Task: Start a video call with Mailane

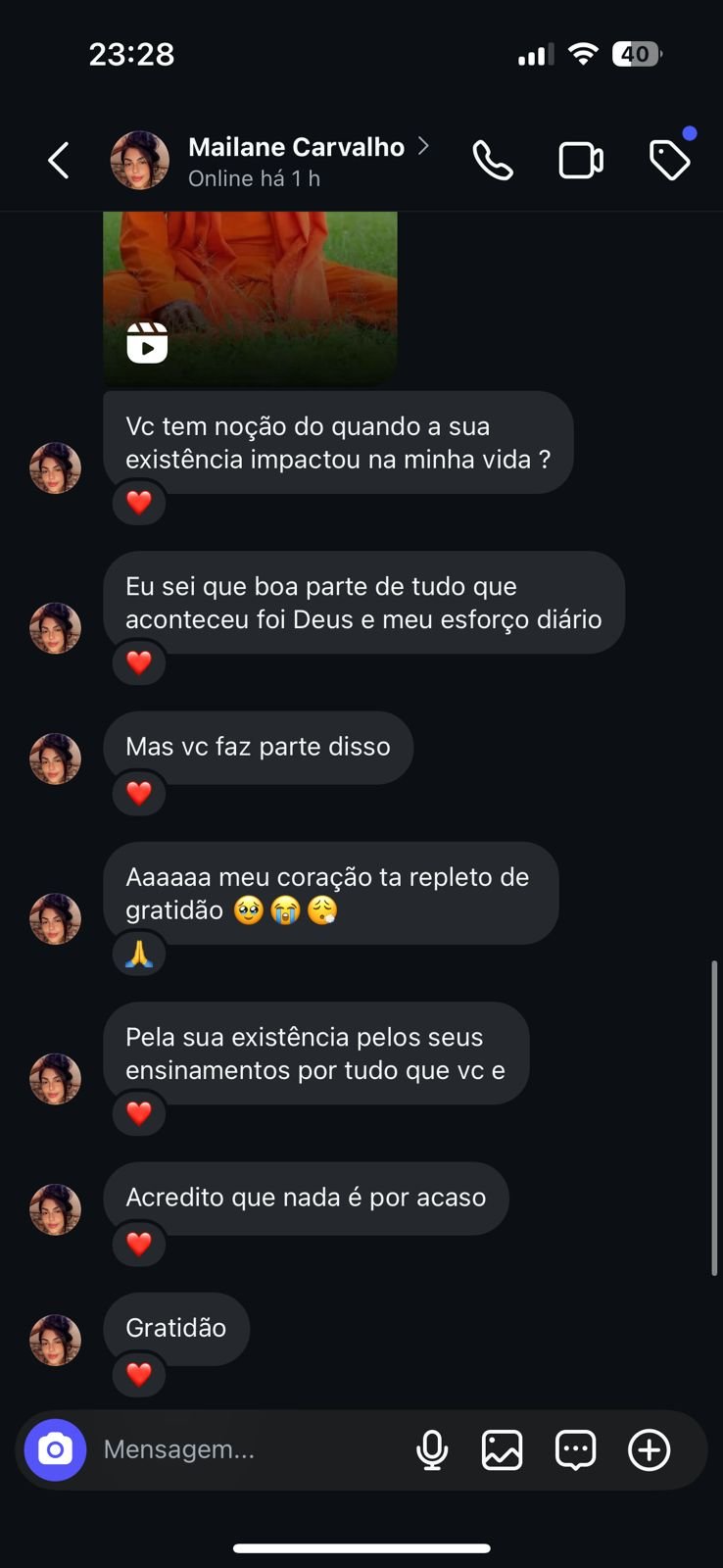Action: [581, 161]
